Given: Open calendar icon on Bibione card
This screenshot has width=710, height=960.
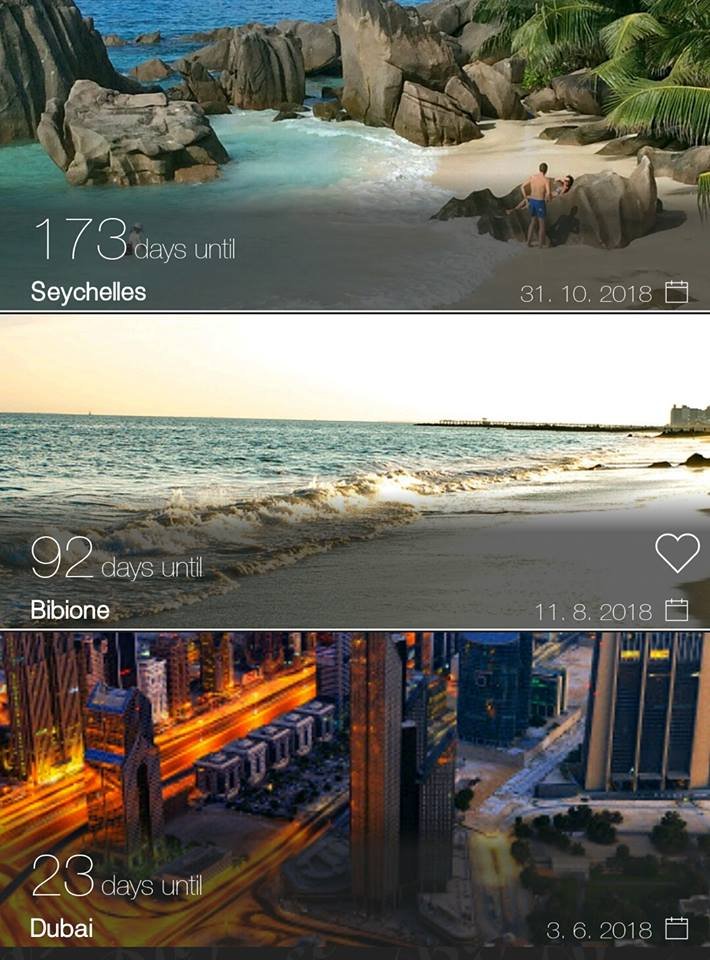Looking at the screenshot, I should click(677, 610).
